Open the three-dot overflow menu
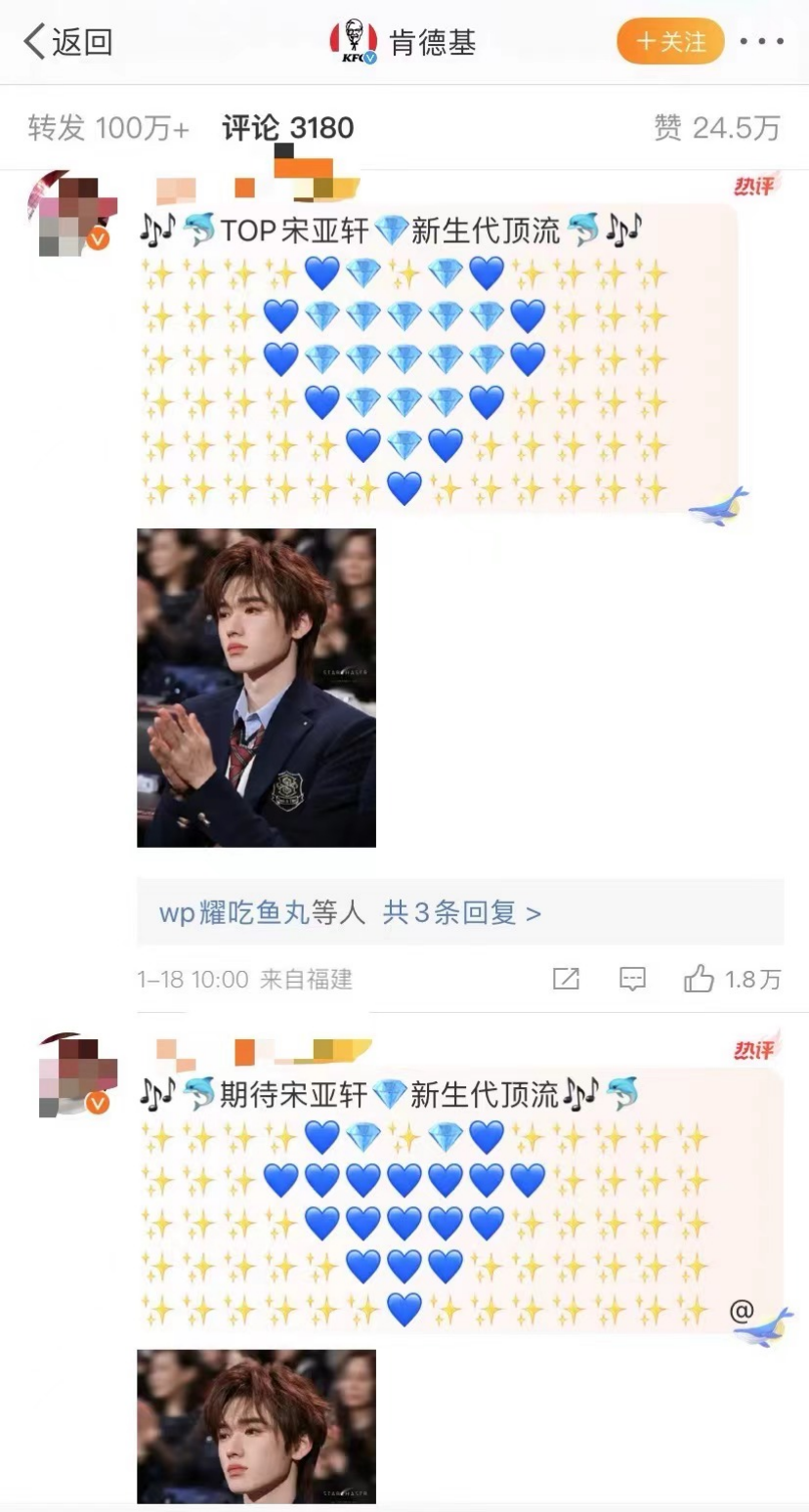809x1512 pixels. (762, 42)
